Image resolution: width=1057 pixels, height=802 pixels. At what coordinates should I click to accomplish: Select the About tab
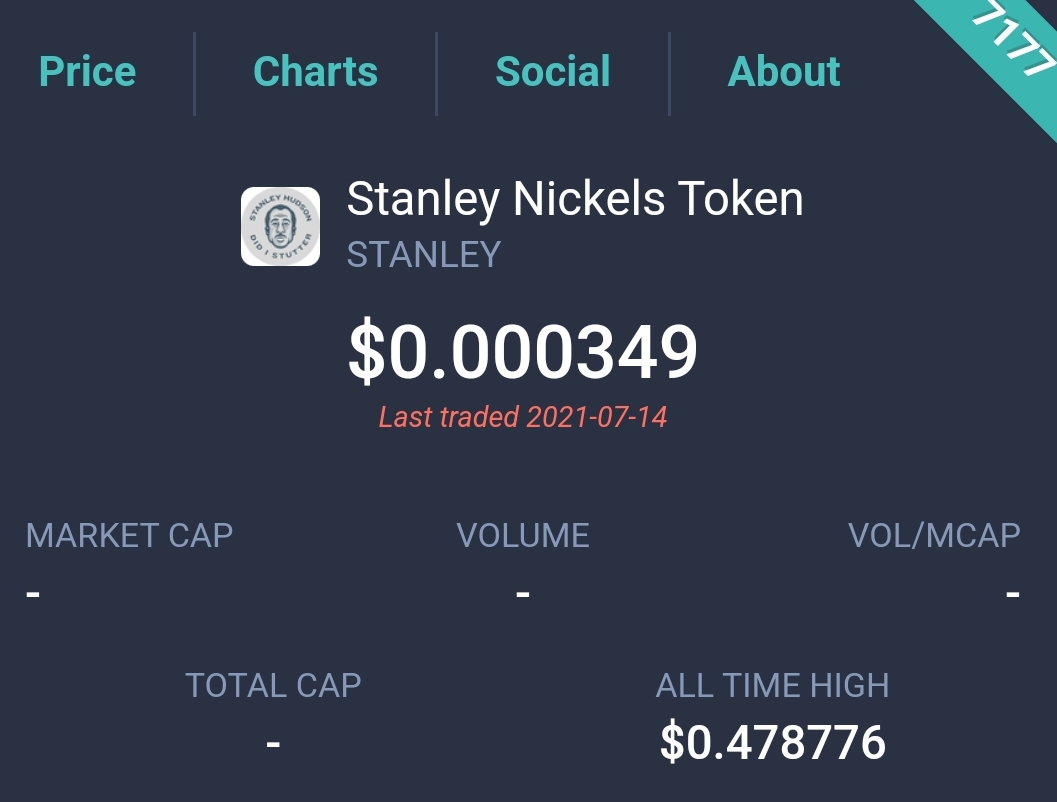click(x=783, y=72)
